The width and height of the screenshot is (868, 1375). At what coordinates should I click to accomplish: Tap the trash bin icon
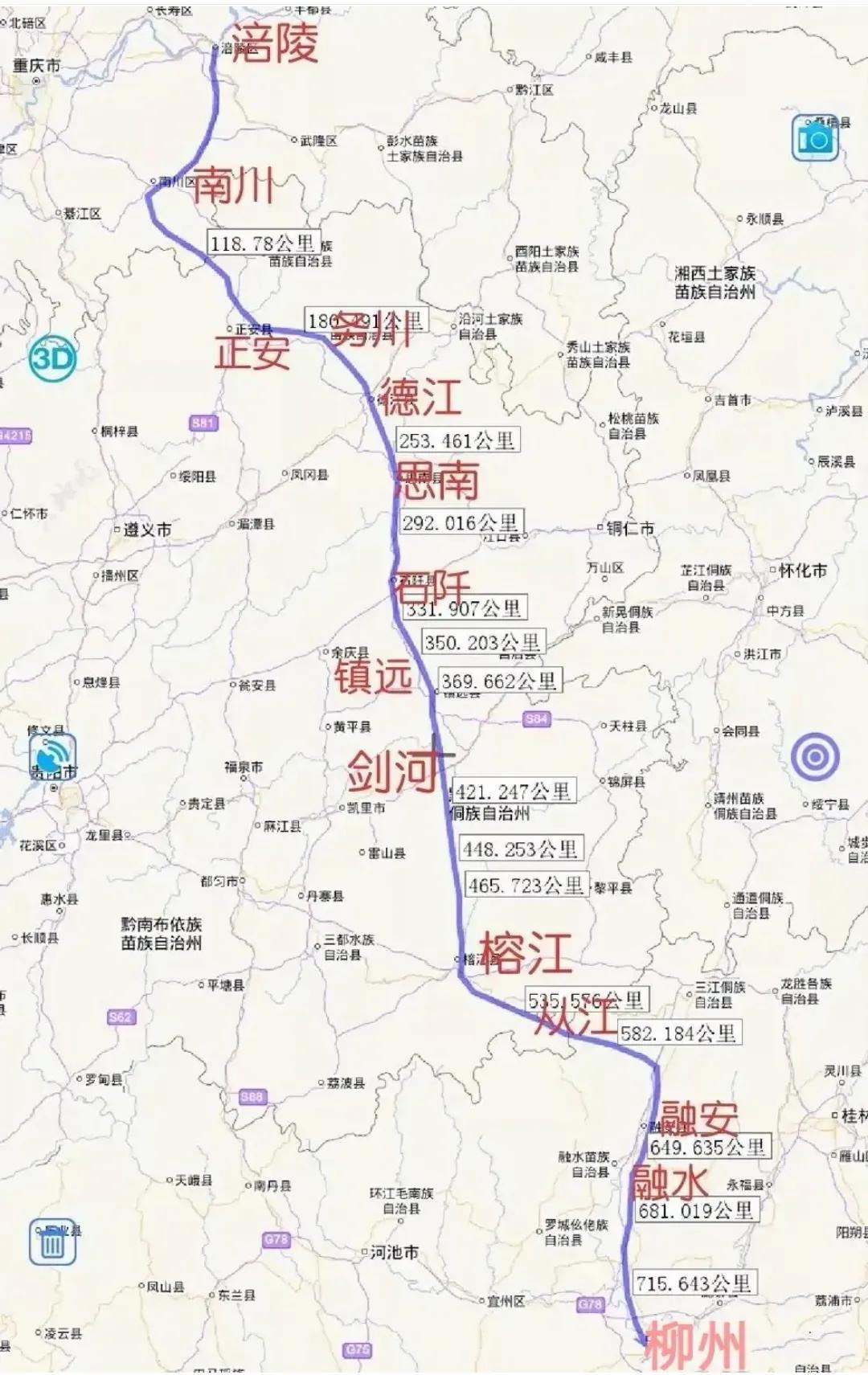[x=53, y=1242]
